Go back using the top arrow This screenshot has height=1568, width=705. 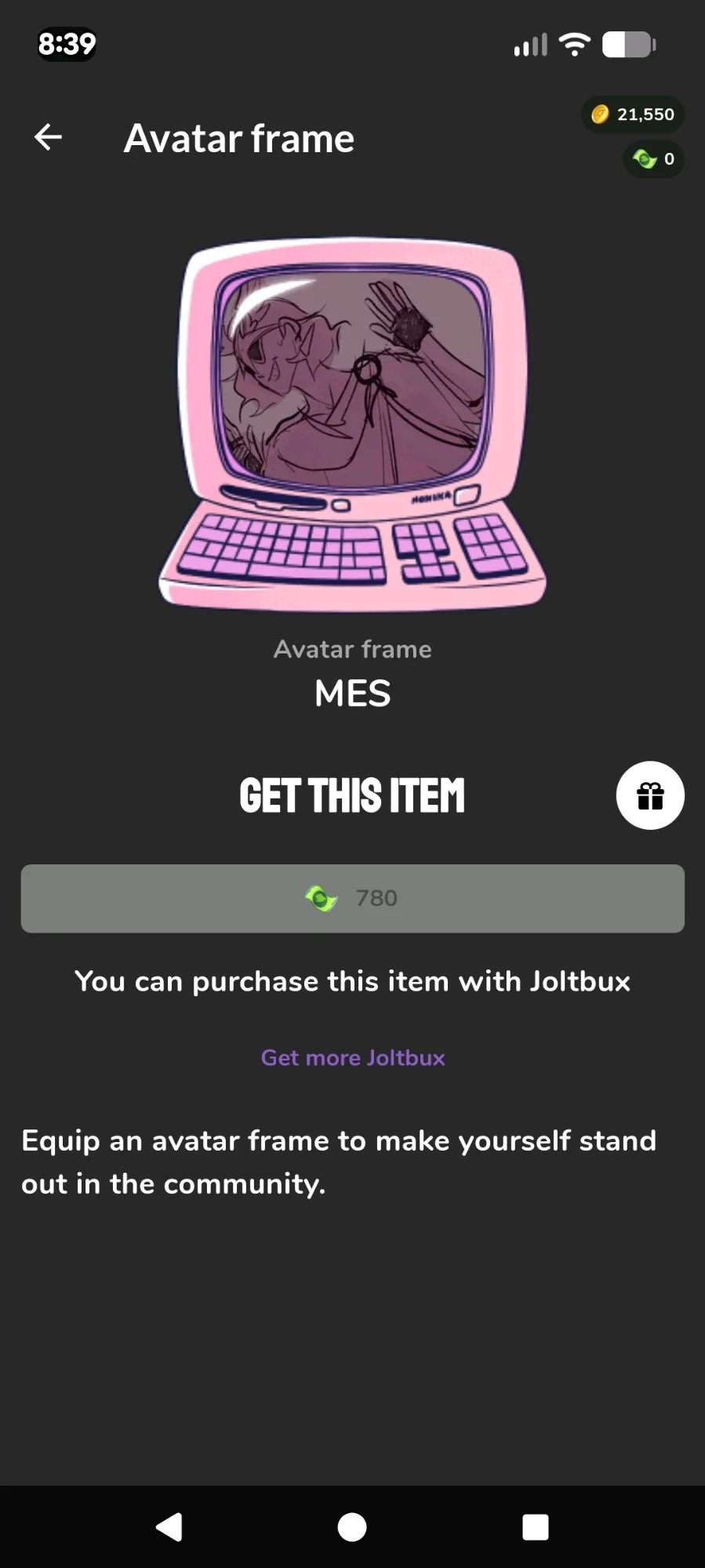click(x=49, y=137)
